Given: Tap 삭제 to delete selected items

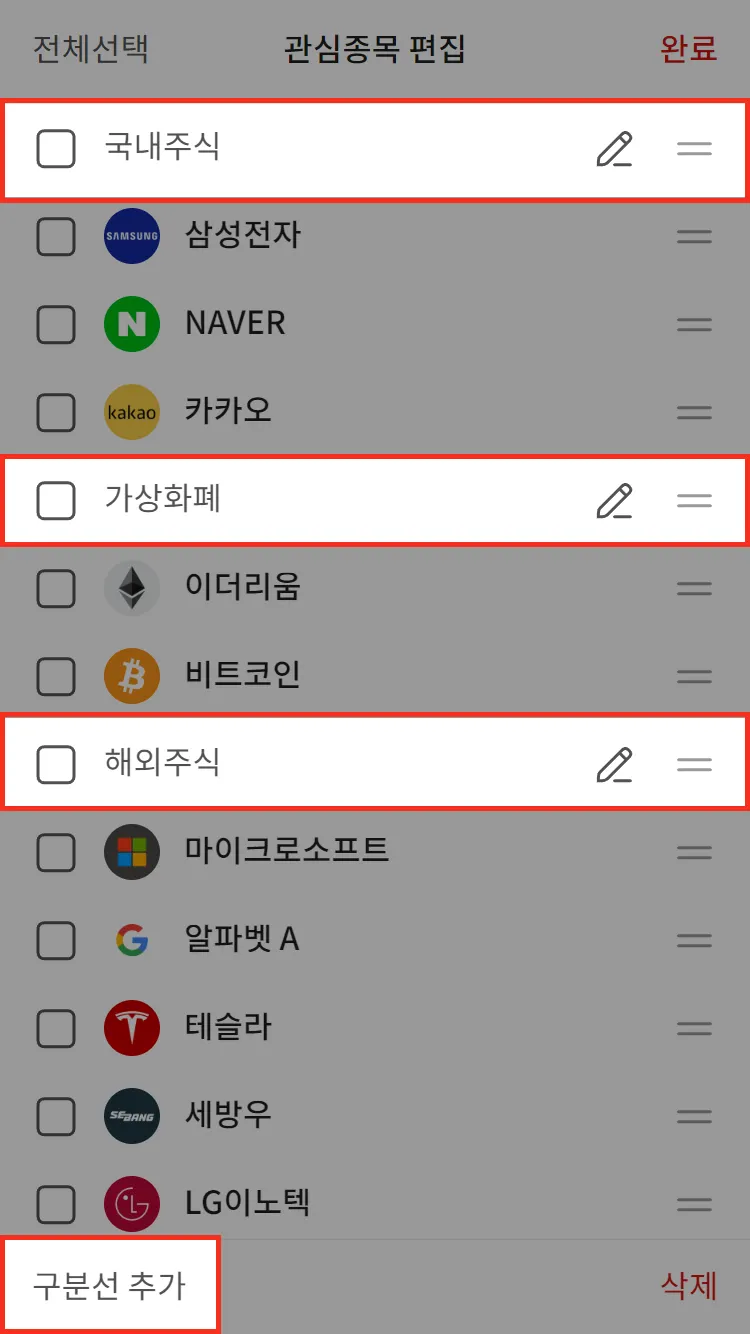Looking at the screenshot, I should [x=688, y=1285].
